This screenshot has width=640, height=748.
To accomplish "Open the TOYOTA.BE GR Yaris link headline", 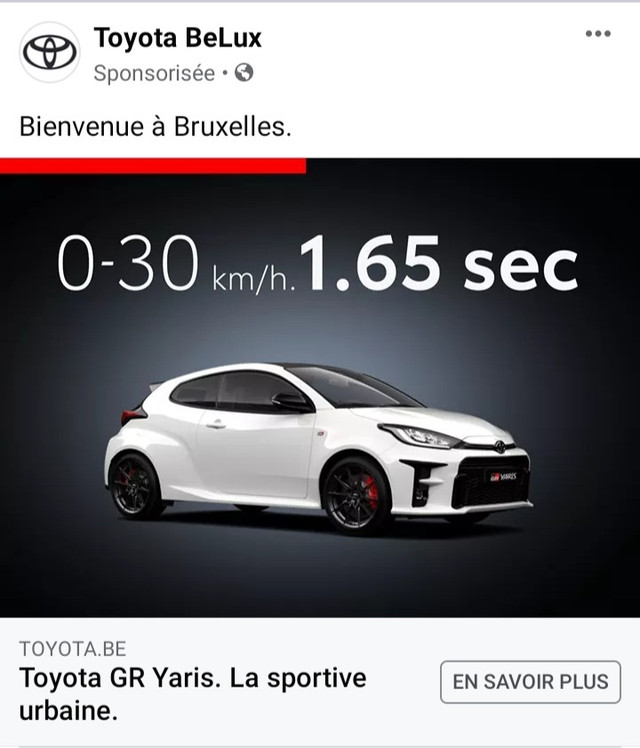I will pos(193,694).
